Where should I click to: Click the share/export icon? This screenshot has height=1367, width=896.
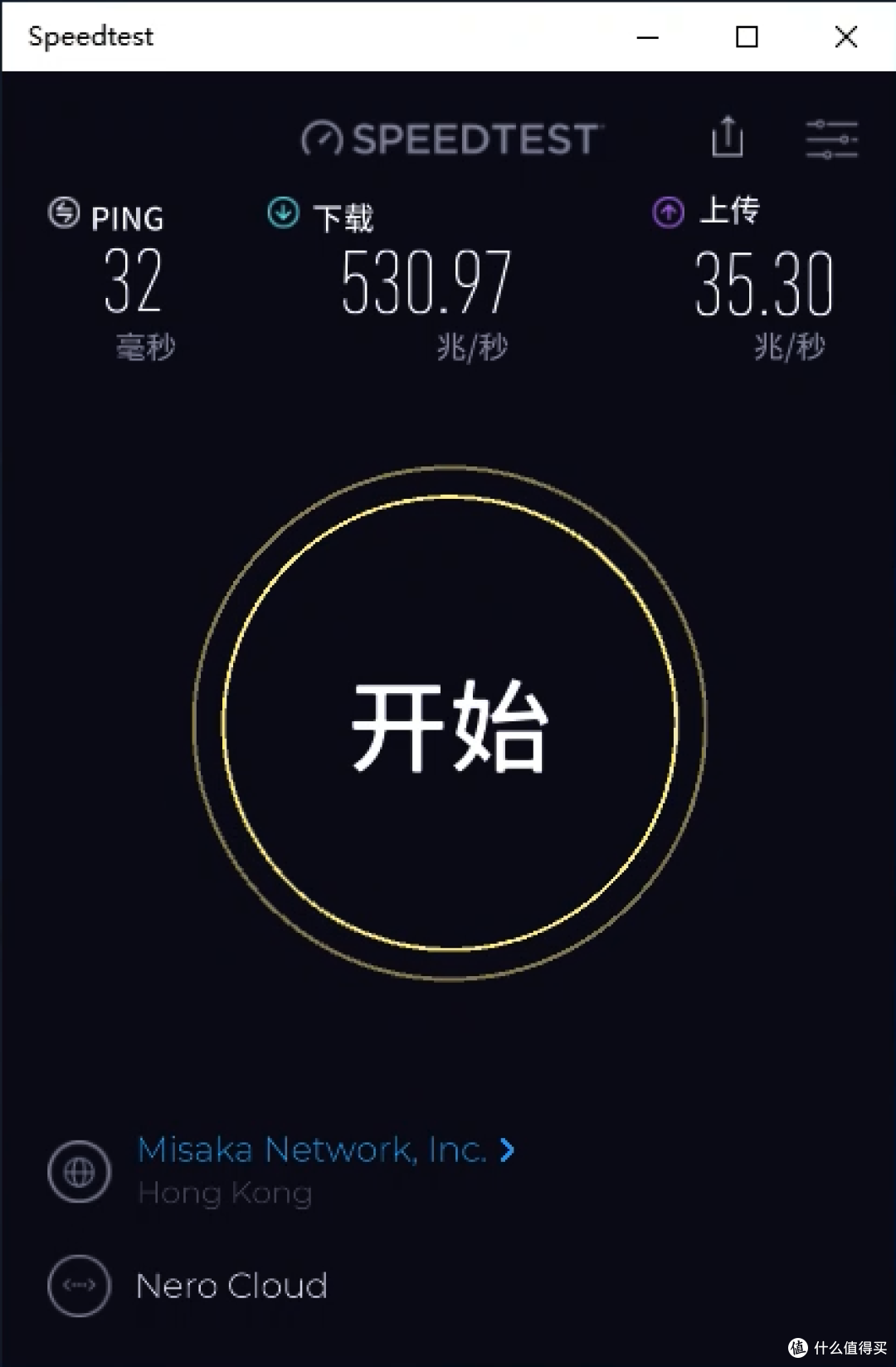[x=728, y=139]
